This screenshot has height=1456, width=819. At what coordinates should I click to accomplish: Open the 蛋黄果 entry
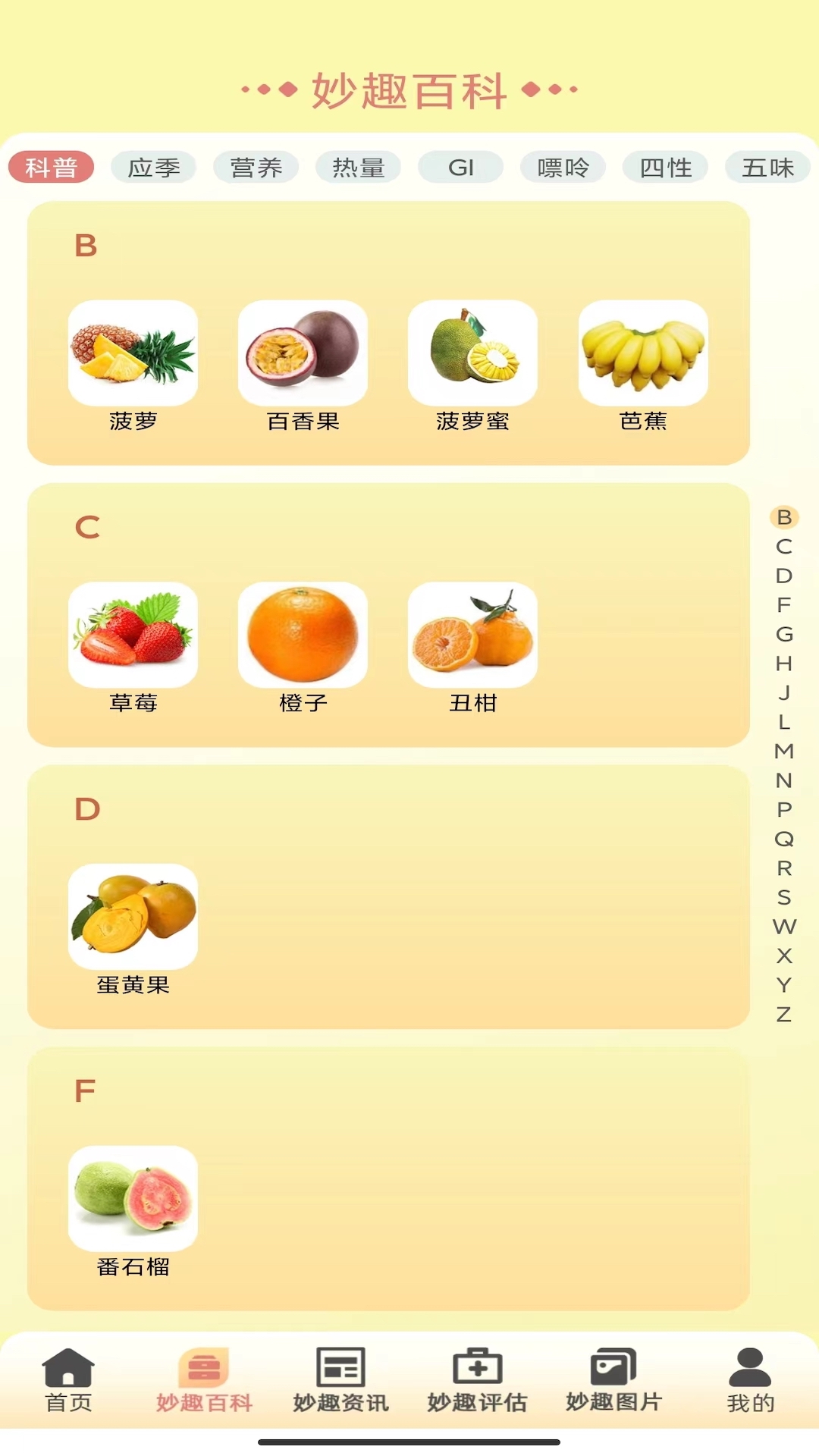pyautogui.click(x=133, y=931)
